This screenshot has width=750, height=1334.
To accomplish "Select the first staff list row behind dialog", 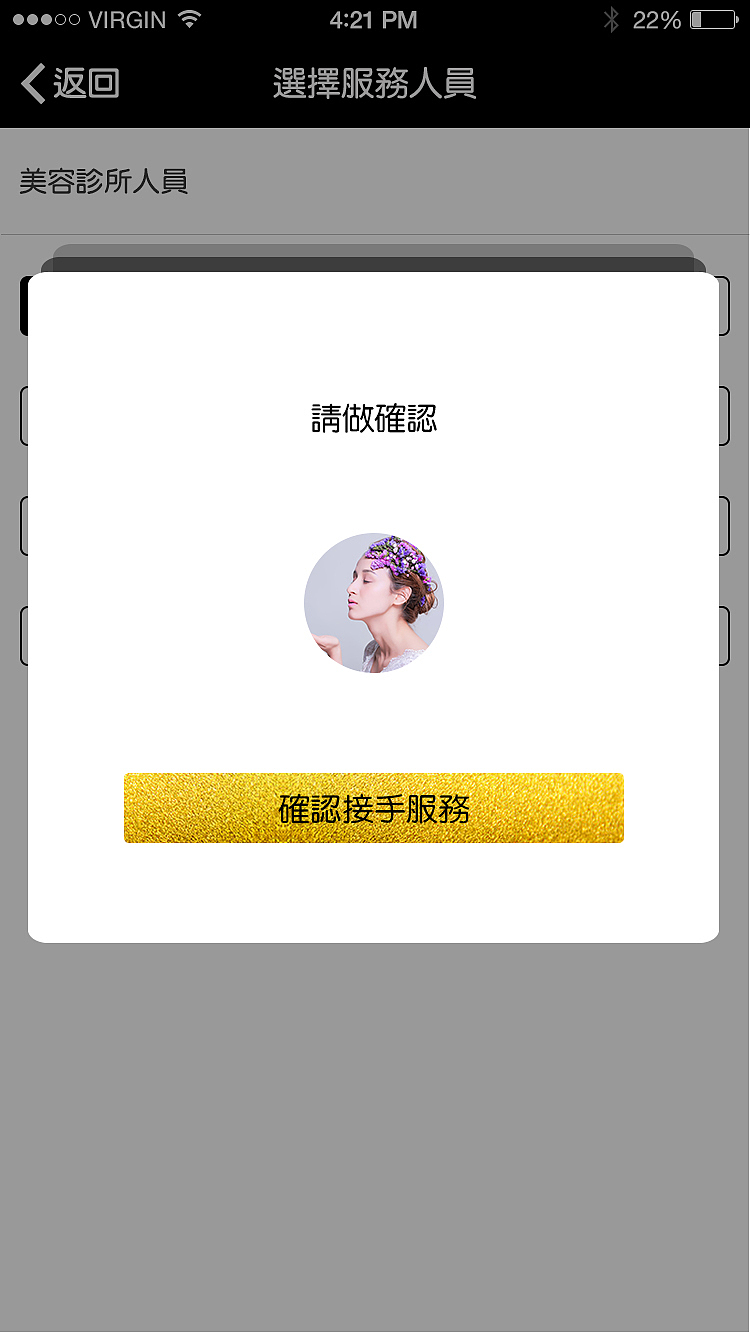I will 20,305.
